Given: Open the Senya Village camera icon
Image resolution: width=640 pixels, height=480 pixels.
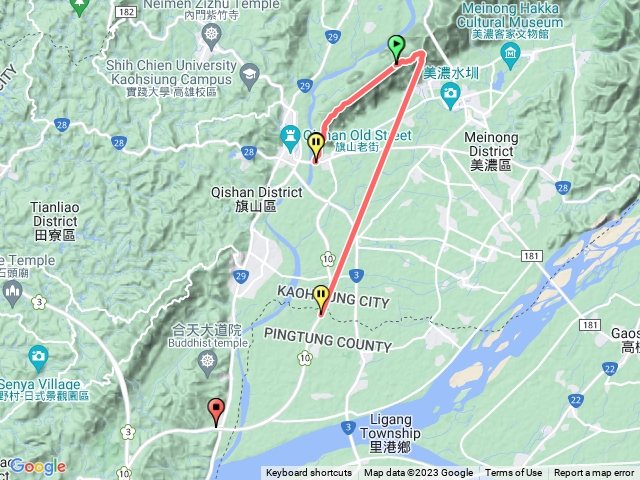Looking at the screenshot, I should [x=38, y=355].
